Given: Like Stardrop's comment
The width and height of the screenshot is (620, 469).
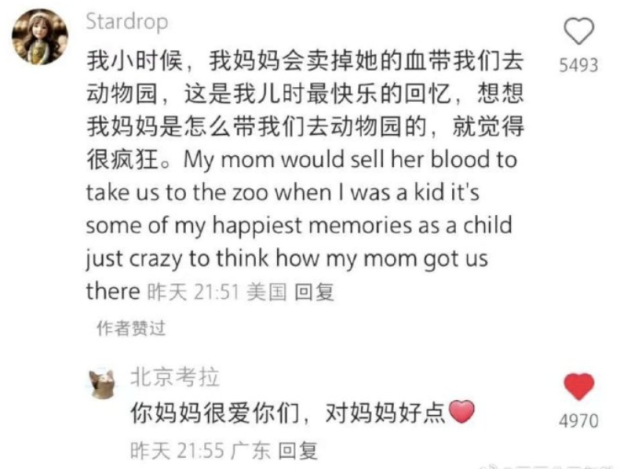Looking at the screenshot, I should click(578, 32).
